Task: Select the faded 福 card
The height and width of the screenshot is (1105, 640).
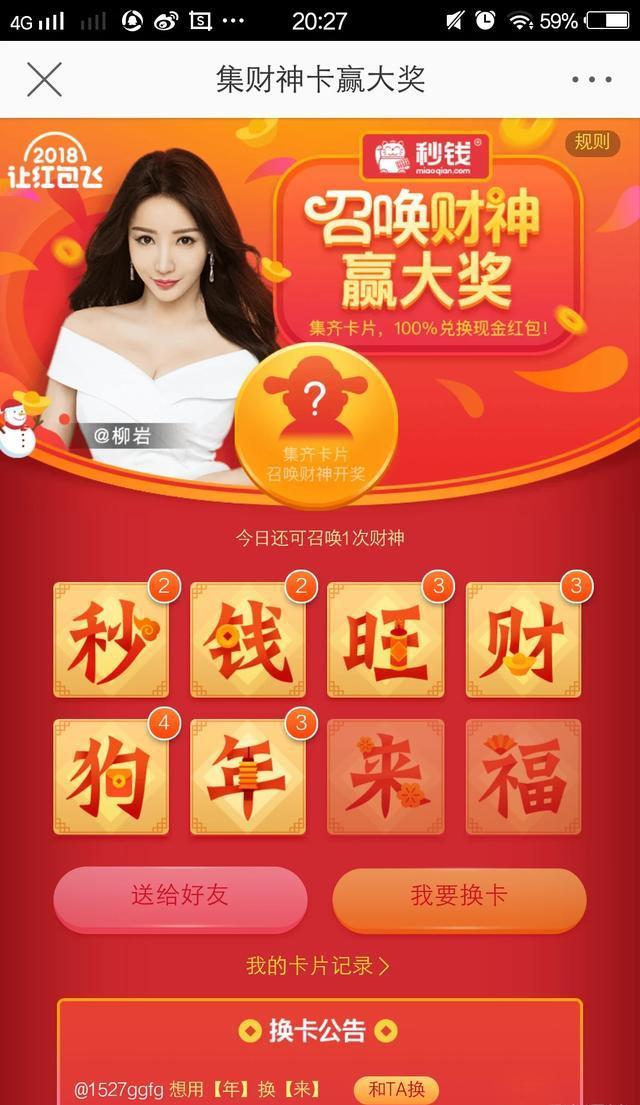Action: pyautogui.click(x=523, y=777)
